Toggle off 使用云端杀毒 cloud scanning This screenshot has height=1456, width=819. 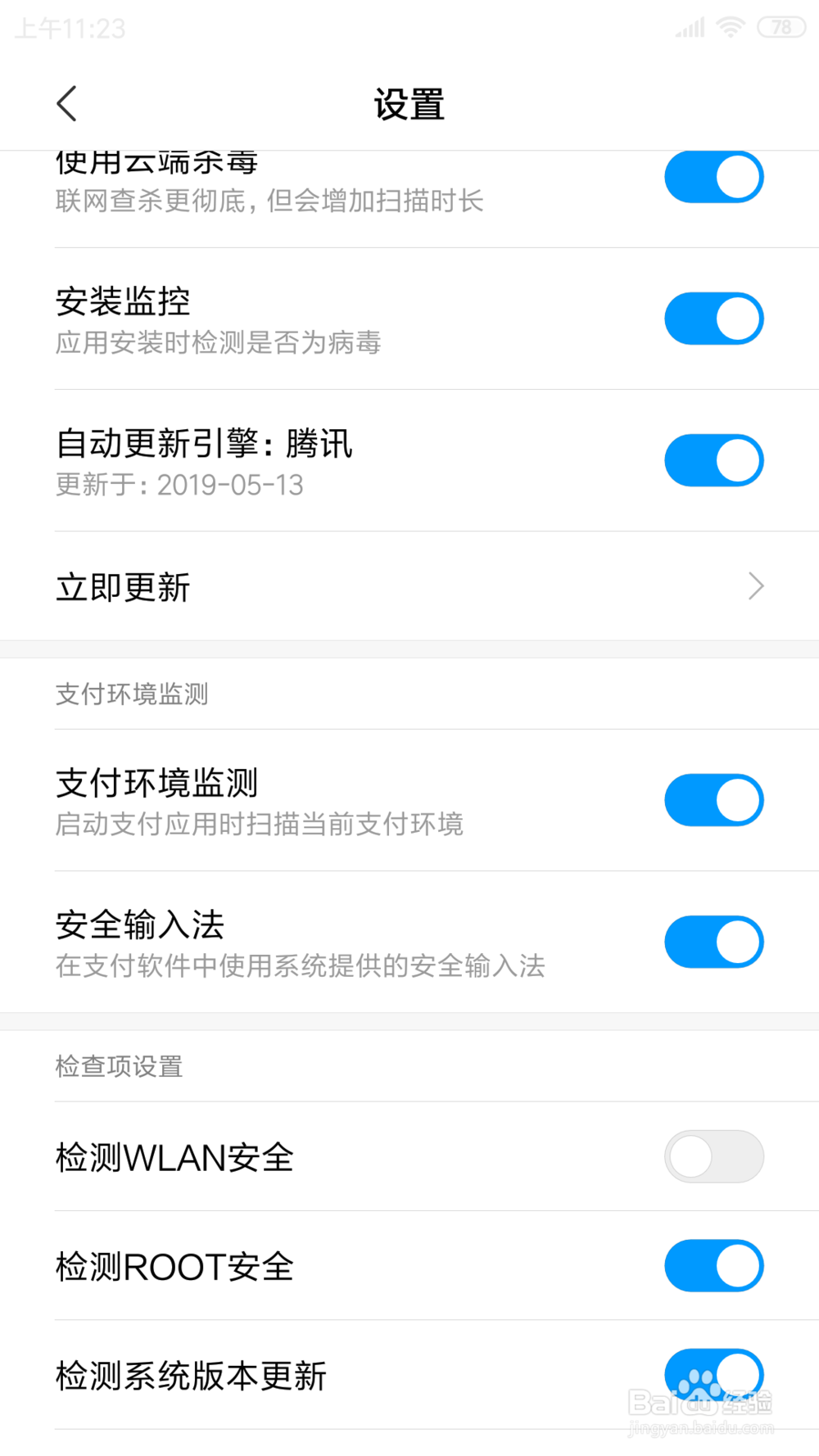713,176
